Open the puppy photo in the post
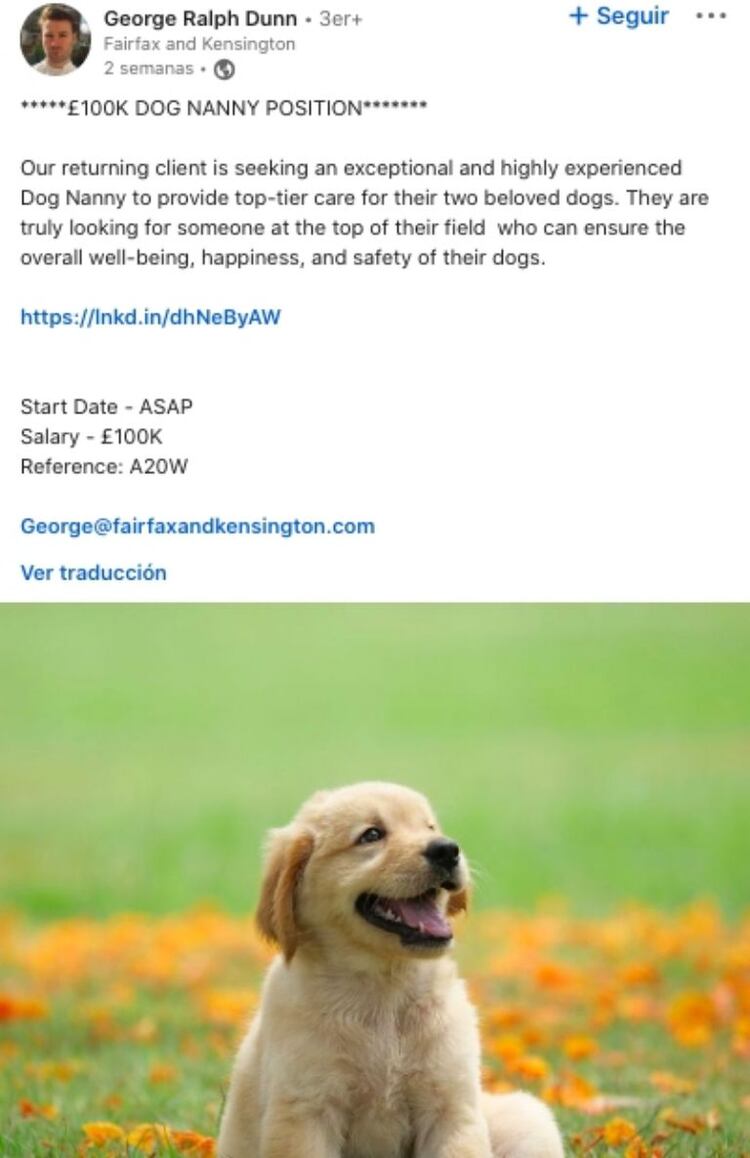Screen dimensions: 750x1158 375,880
